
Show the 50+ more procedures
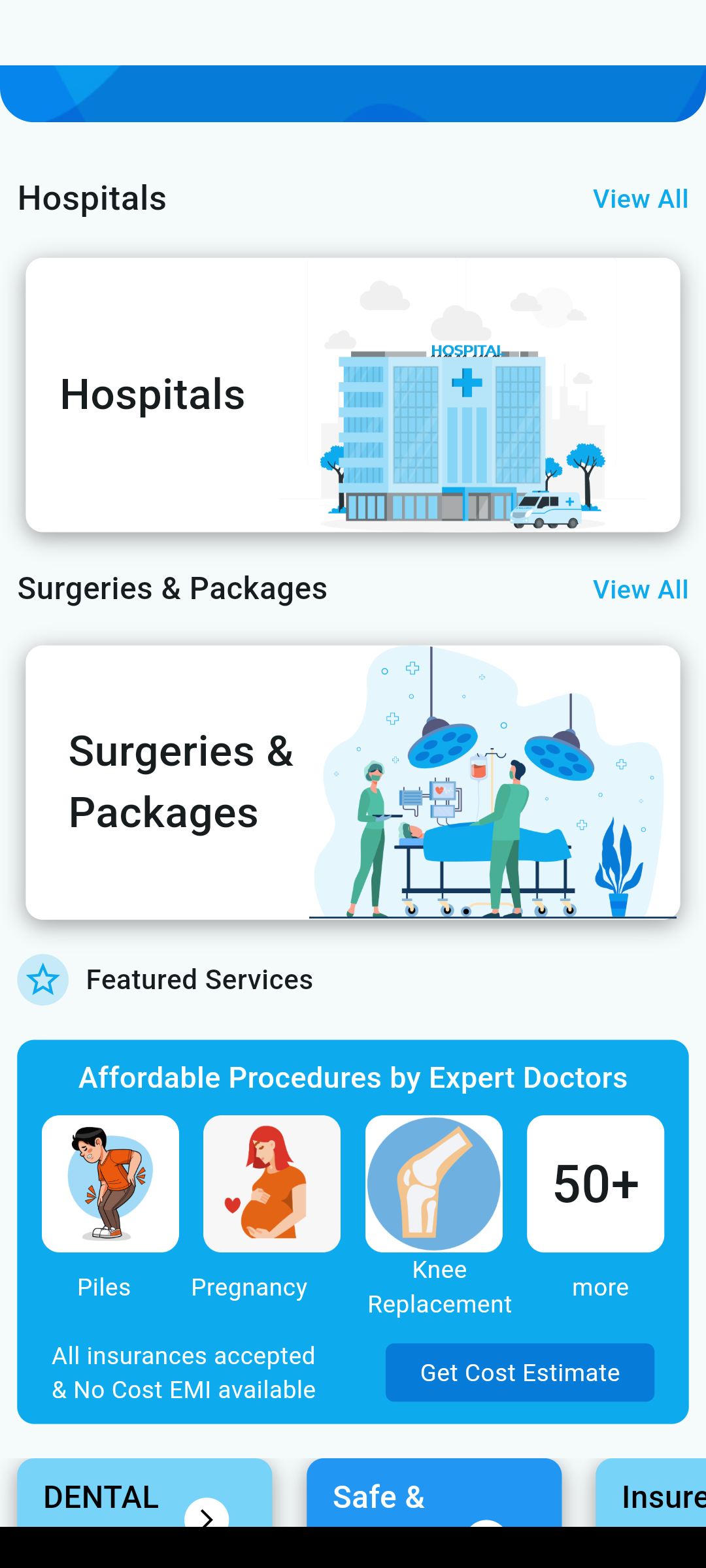pos(596,1184)
